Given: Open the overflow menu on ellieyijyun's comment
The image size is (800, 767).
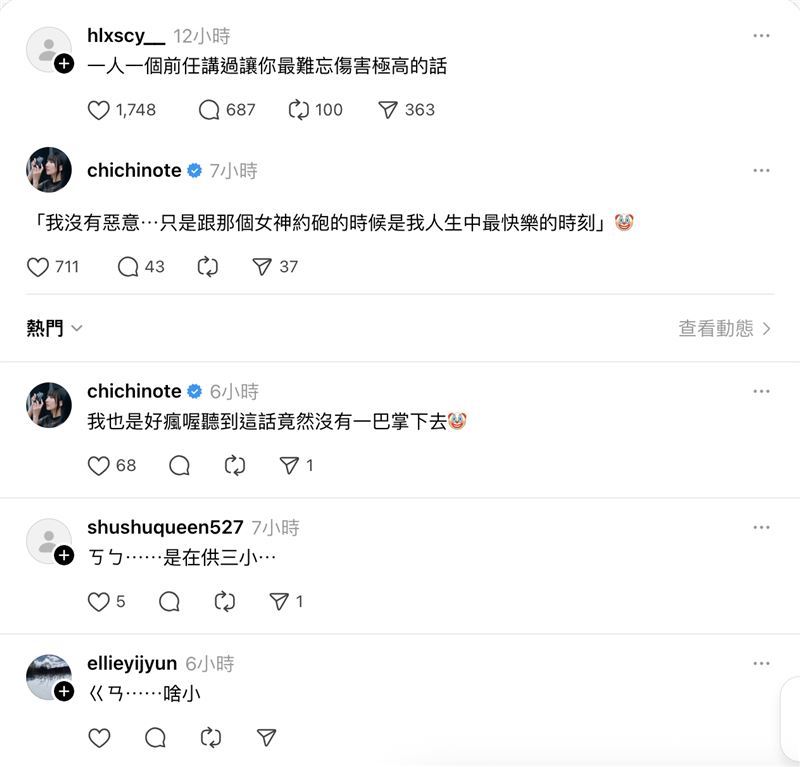Looking at the screenshot, I should coord(761,663).
